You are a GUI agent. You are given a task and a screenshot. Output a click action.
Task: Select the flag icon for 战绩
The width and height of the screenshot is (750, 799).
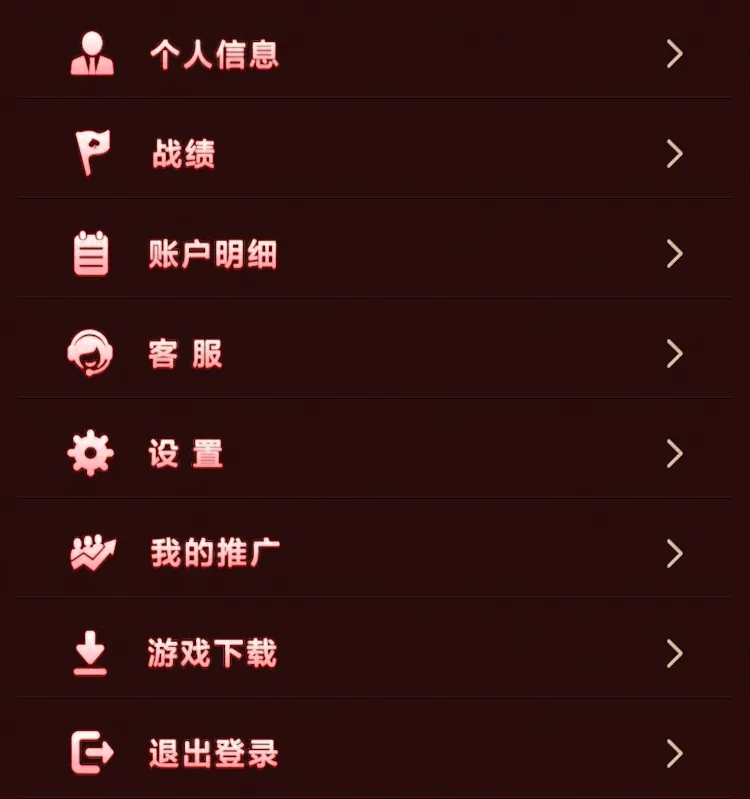click(91, 153)
